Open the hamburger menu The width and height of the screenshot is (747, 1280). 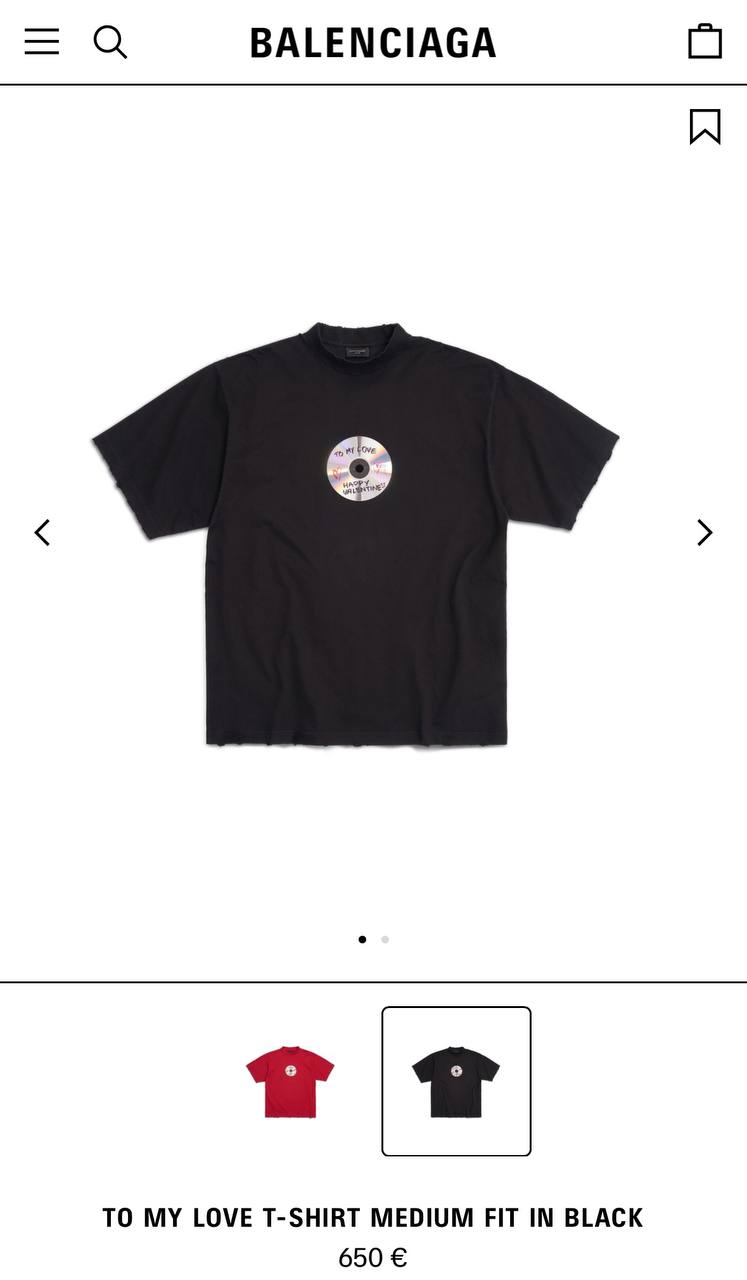(42, 42)
